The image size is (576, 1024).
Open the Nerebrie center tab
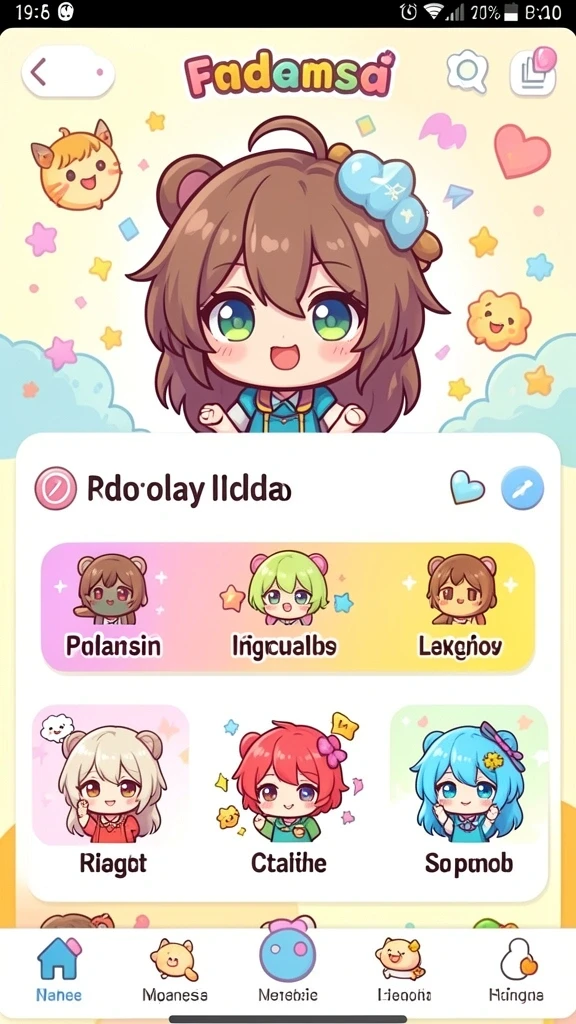(288, 969)
